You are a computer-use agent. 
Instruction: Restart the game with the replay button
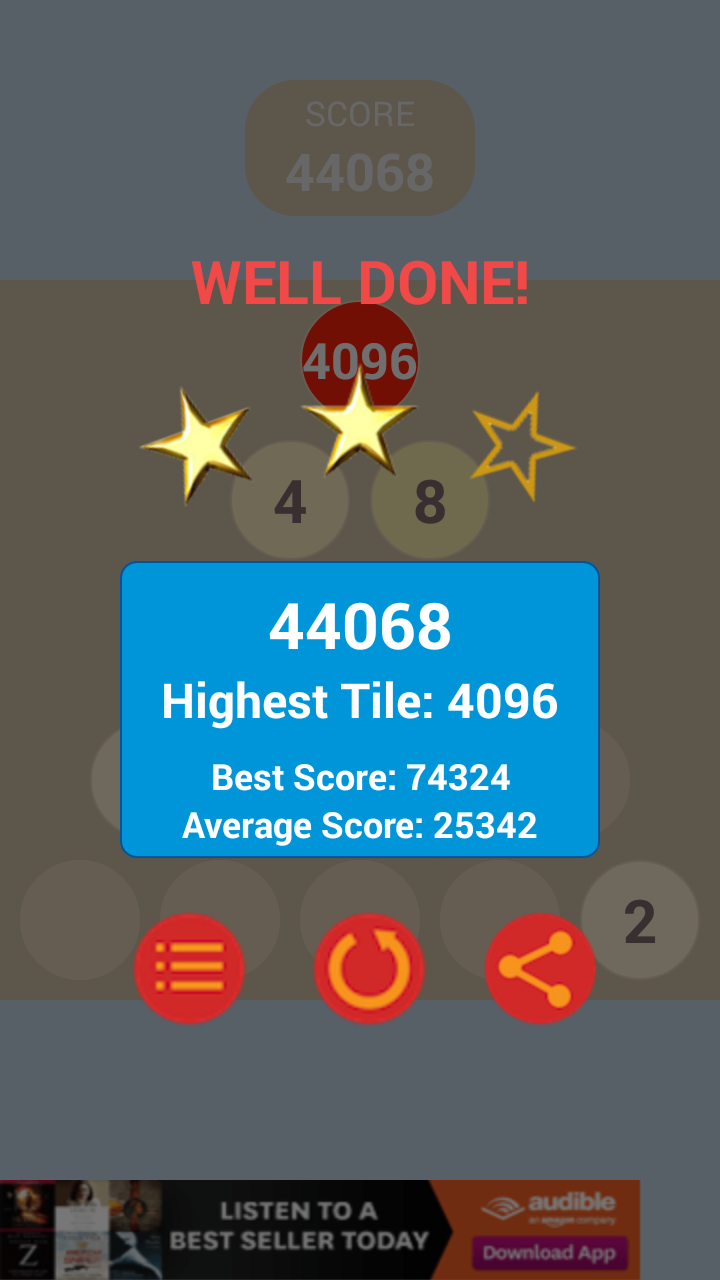point(369,968)
